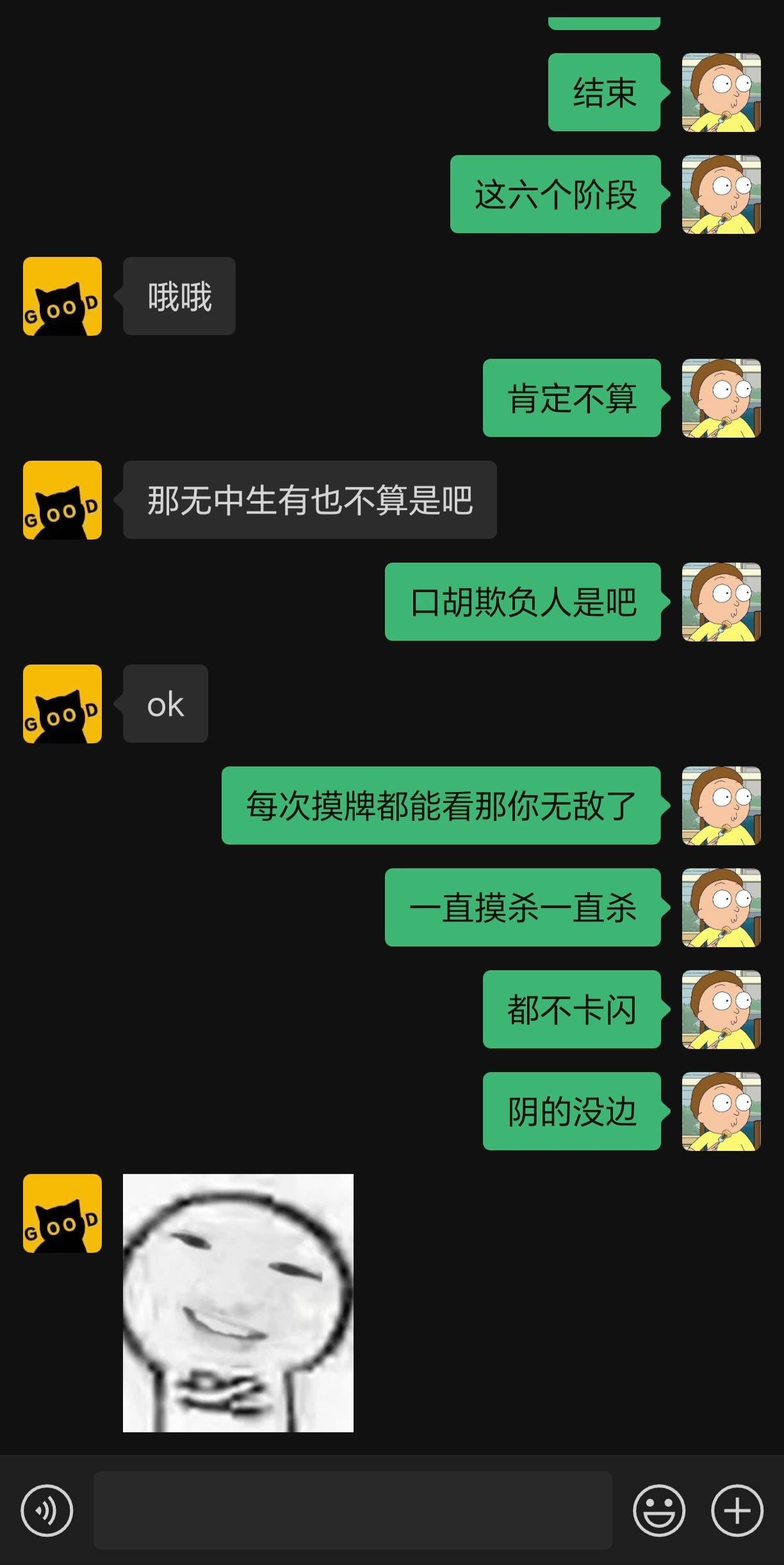This screenshot has width=784, height=1565.
Task: Focus the message text field
Action: tap(352, 1511)
